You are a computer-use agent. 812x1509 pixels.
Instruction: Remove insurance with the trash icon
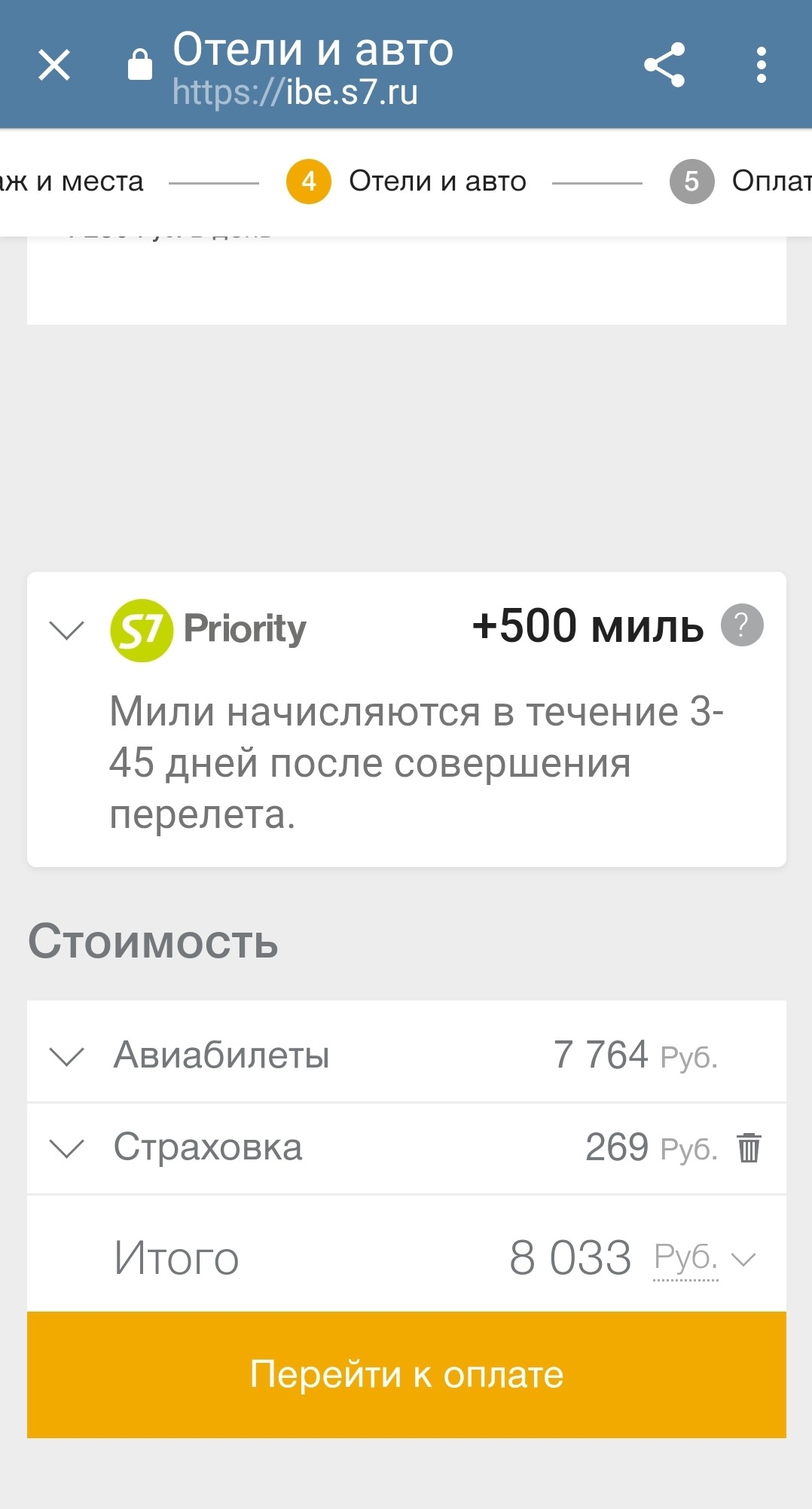tap(749, 1148)
